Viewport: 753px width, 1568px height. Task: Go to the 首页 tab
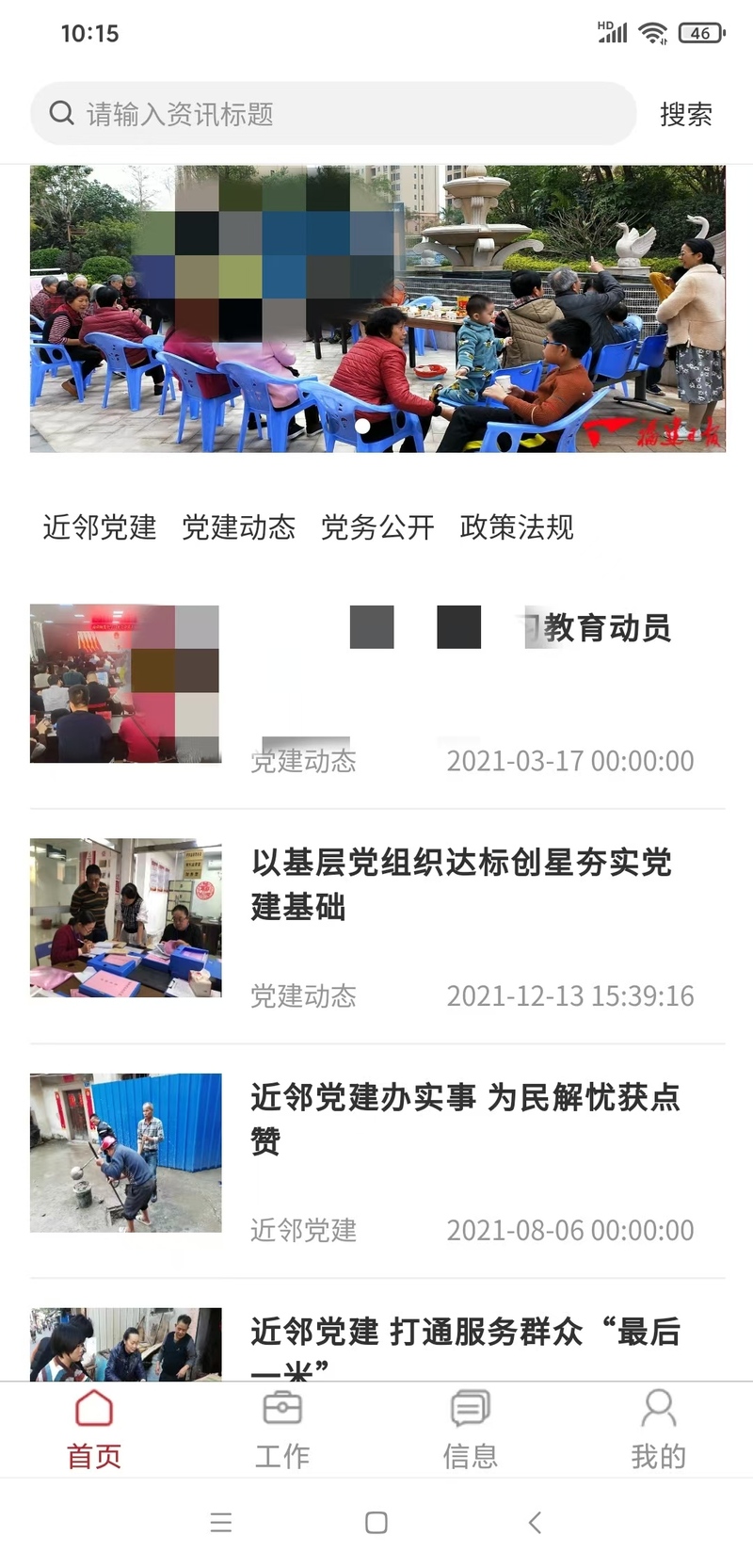coord(94,1429)
